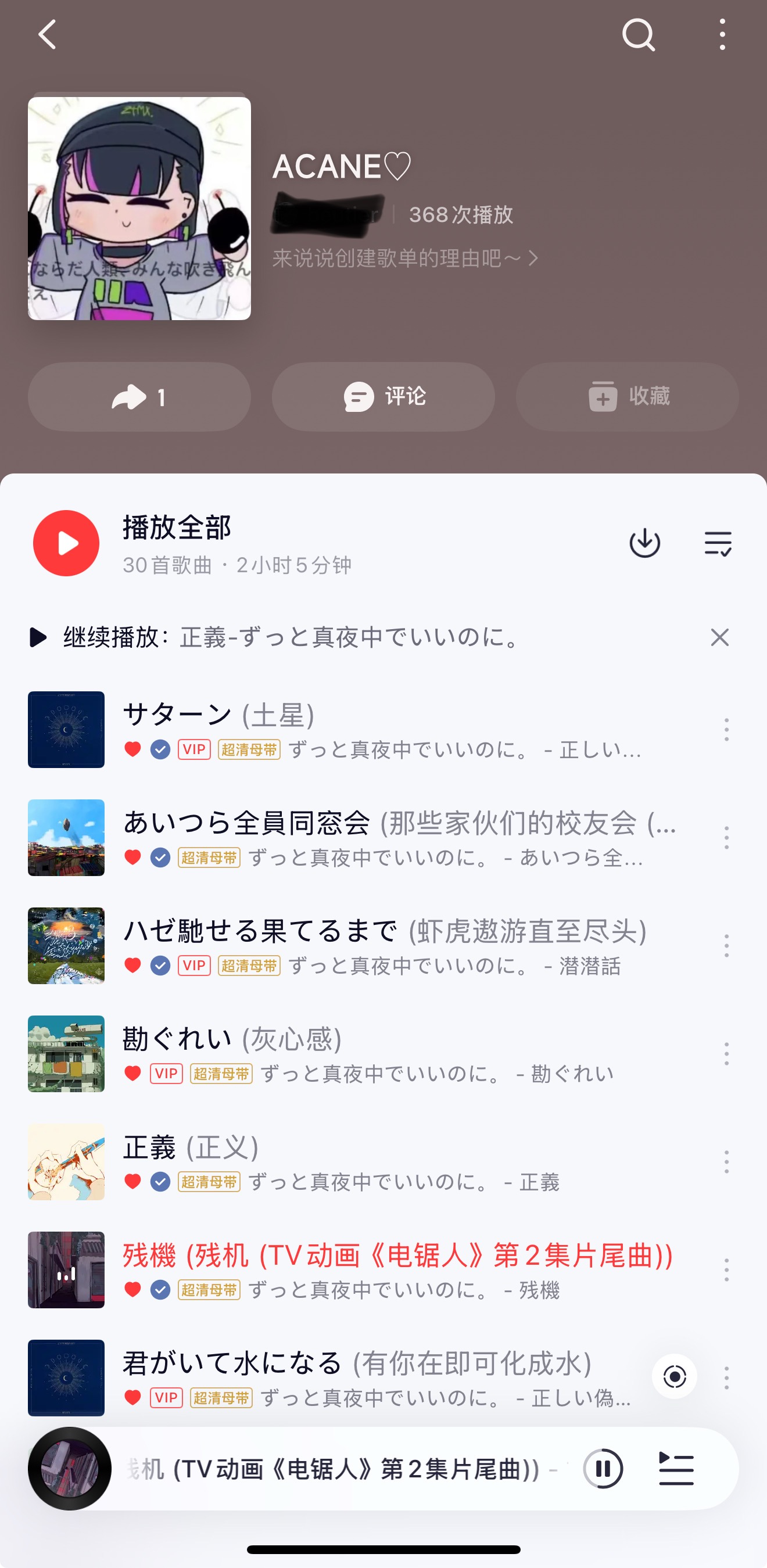
Task: Open the play queue from mini player
Action: [x=676, y=1469]
